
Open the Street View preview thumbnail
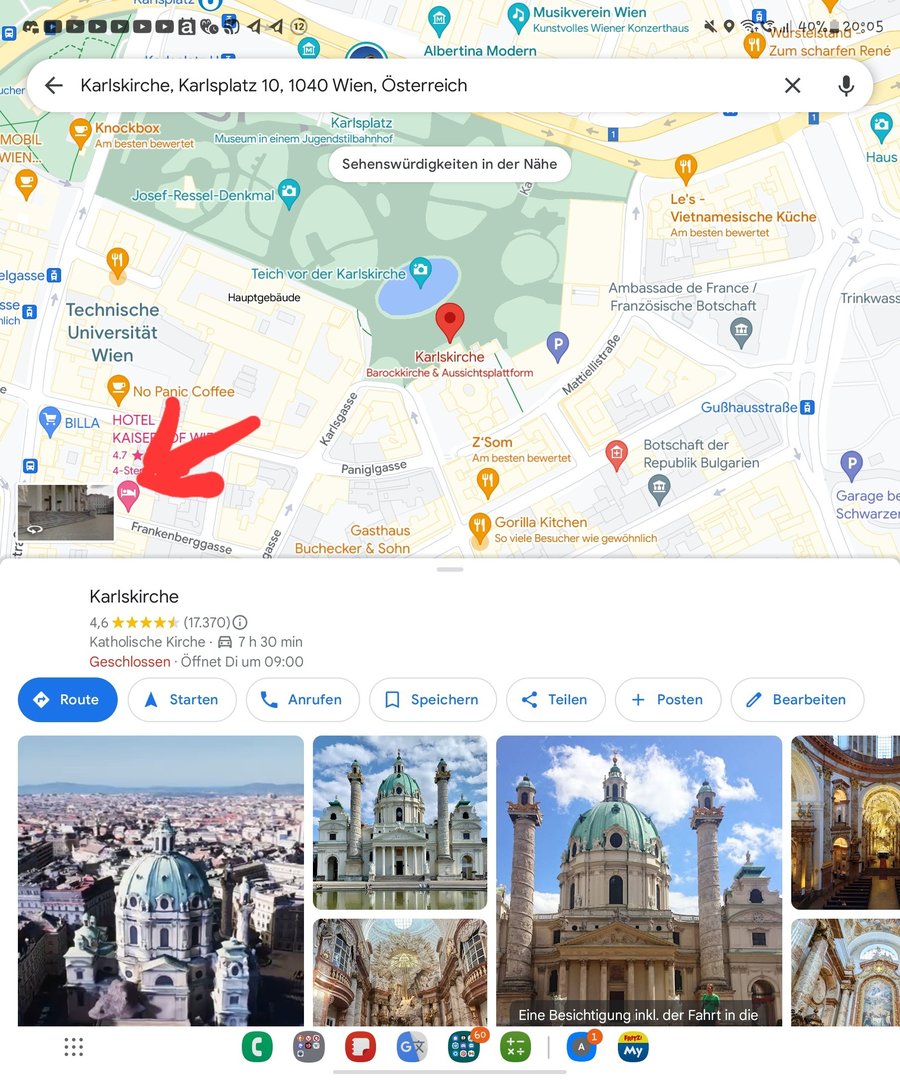pos(66,512)
